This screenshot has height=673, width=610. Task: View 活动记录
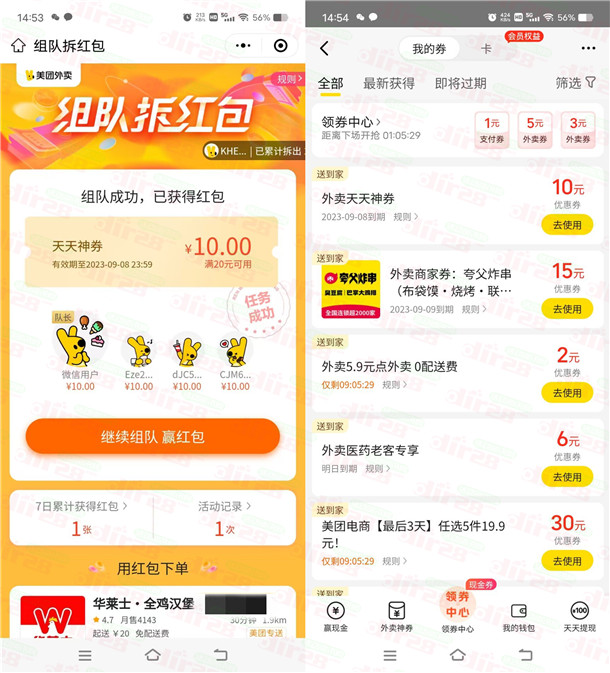point(225,507)
